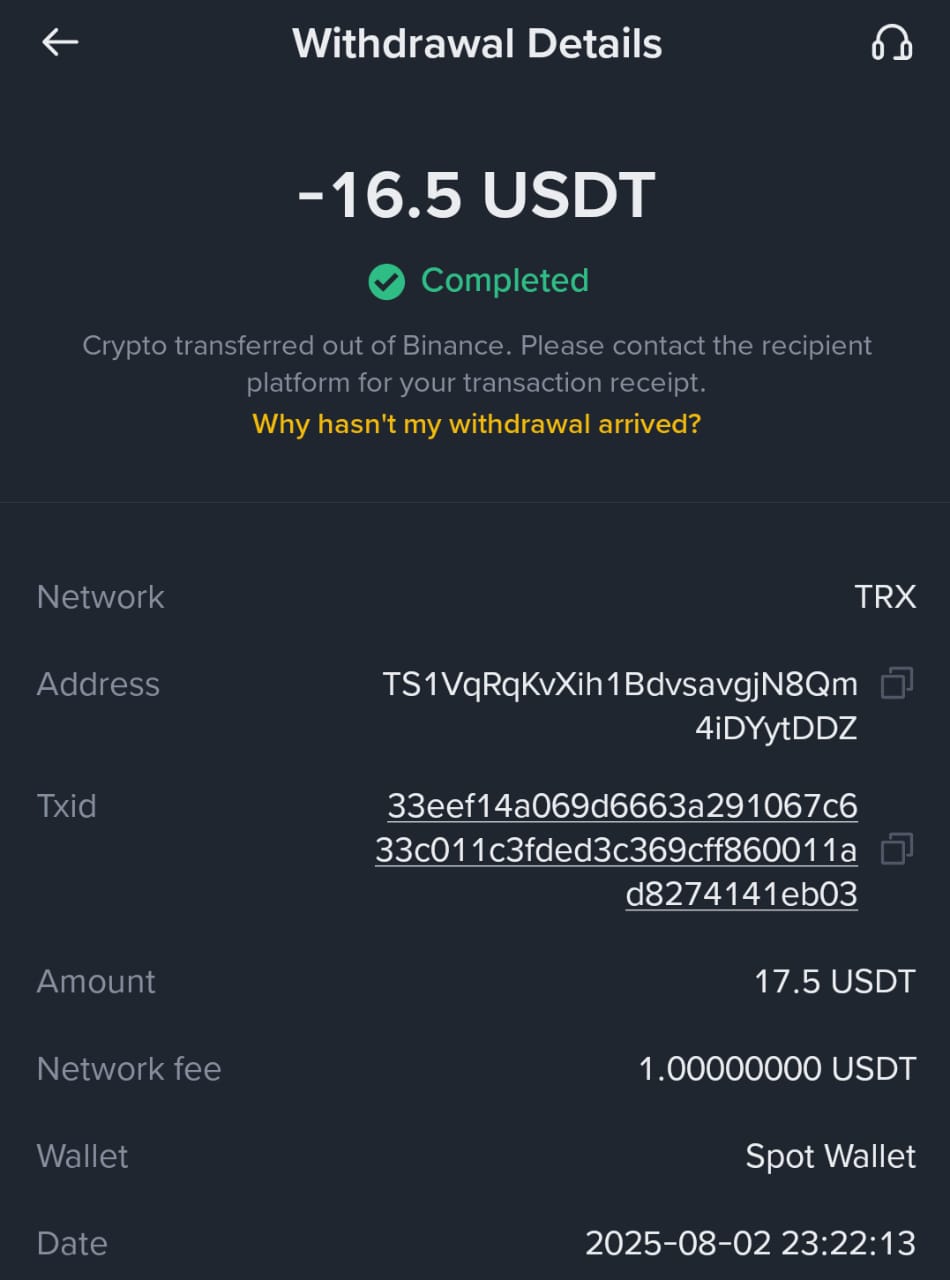
Task: Select the -16.5 USDT amount header
Action: [475, 194]
